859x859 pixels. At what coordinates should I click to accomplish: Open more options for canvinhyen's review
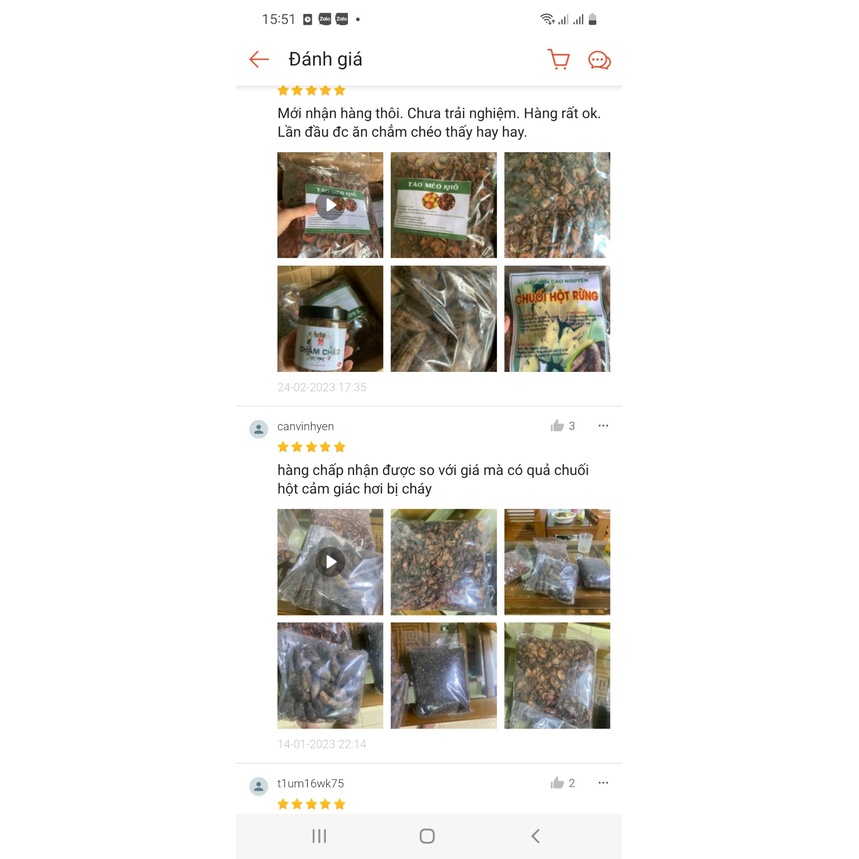[603, 426]
